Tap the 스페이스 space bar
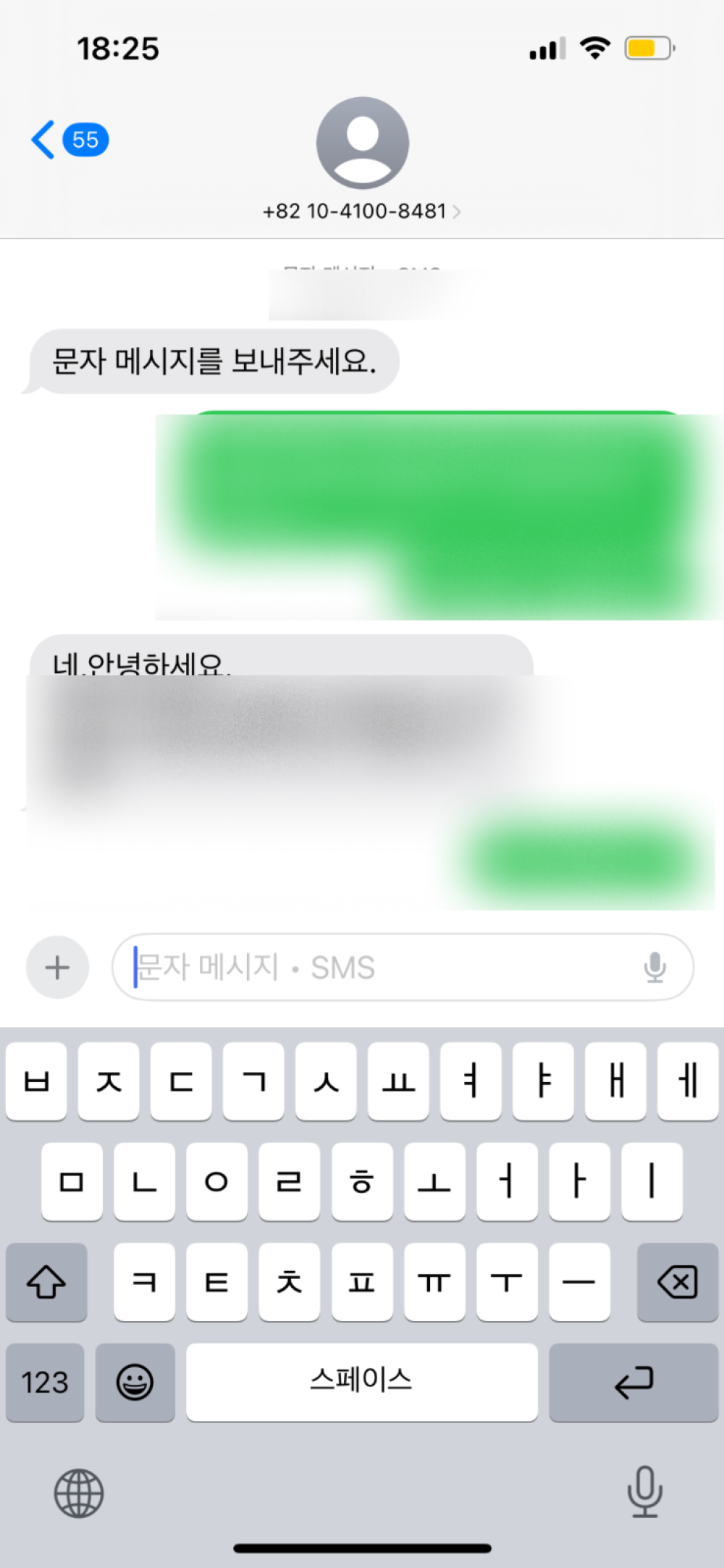 361,1382
